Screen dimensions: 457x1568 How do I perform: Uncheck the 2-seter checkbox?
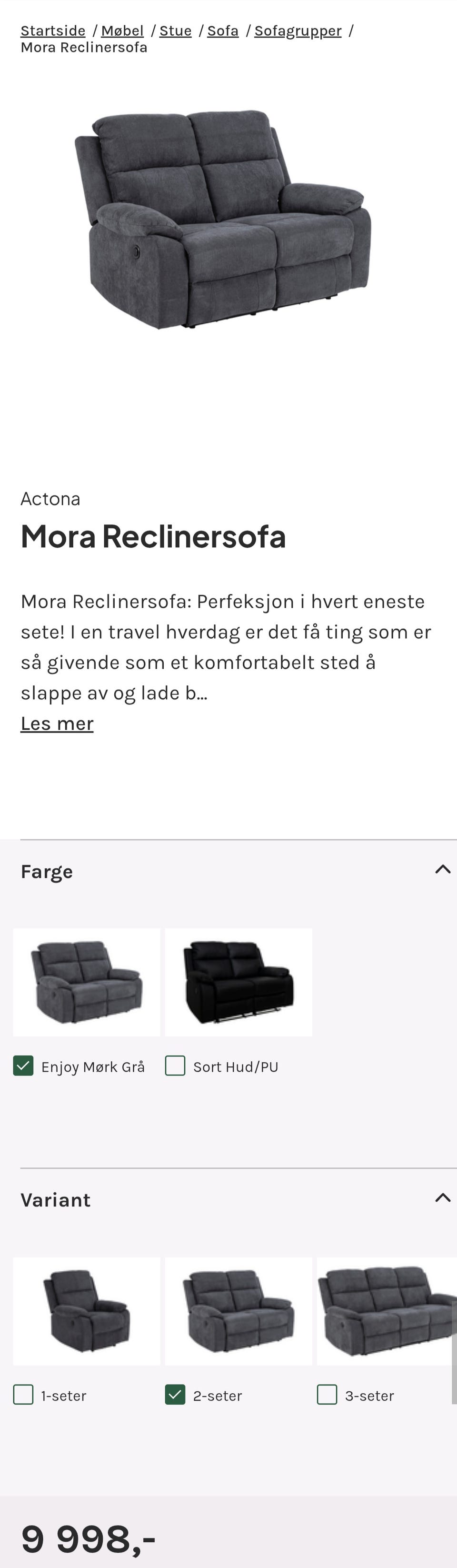coord(175,1395)
